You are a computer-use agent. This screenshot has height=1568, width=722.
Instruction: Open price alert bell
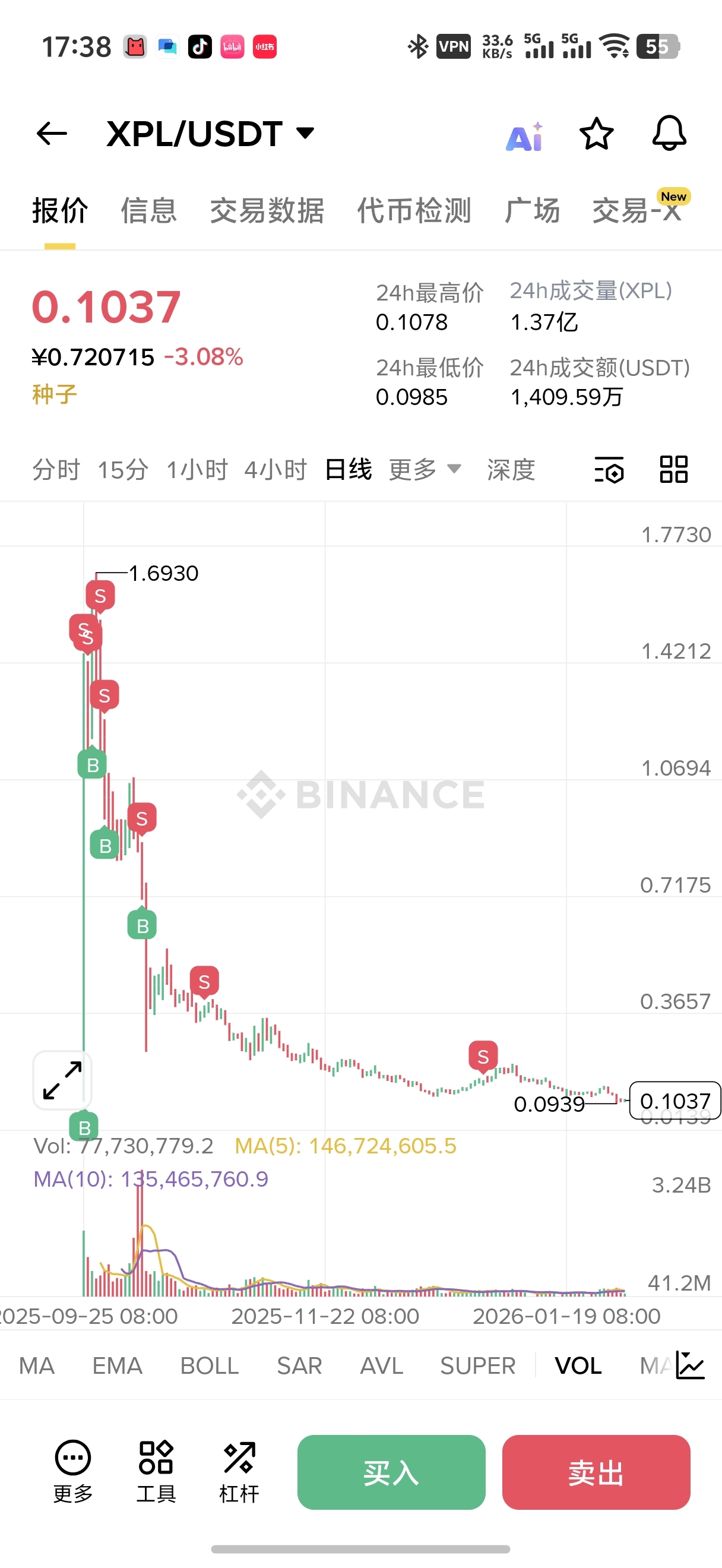pyautogui.click(x=669, y=134)
